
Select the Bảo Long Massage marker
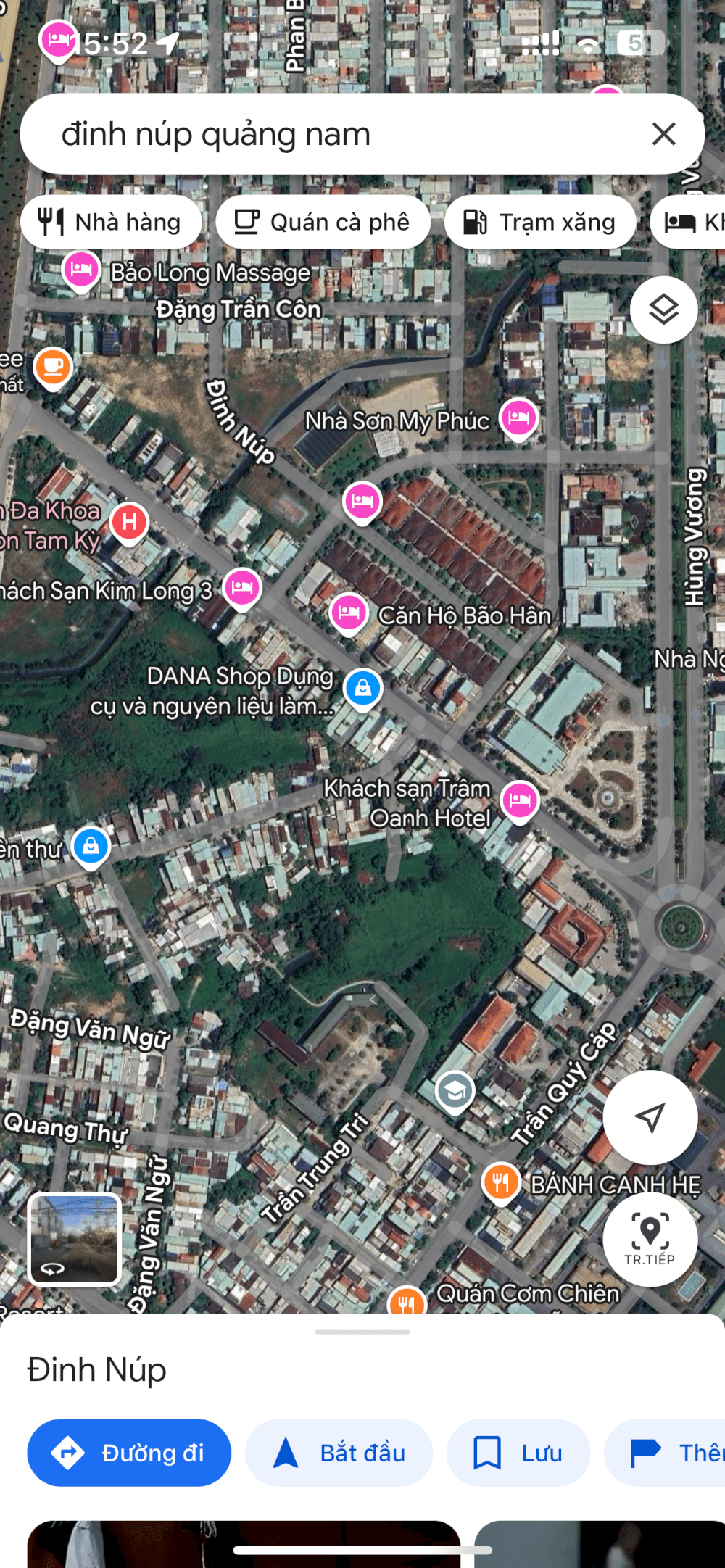(81, 270)
